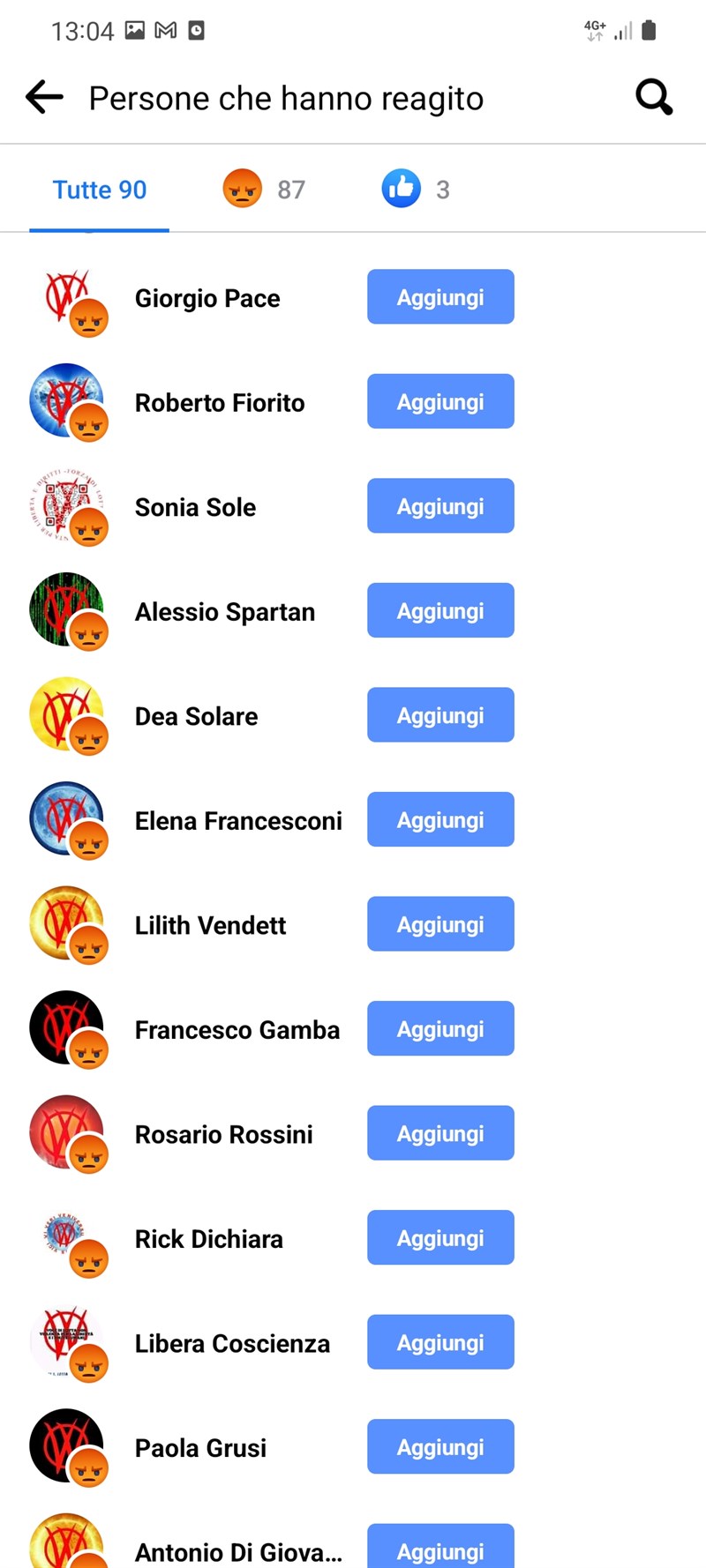Tap the Gmail icon in the status bar
Screen dimensions: 706x1568
(163, 29)
